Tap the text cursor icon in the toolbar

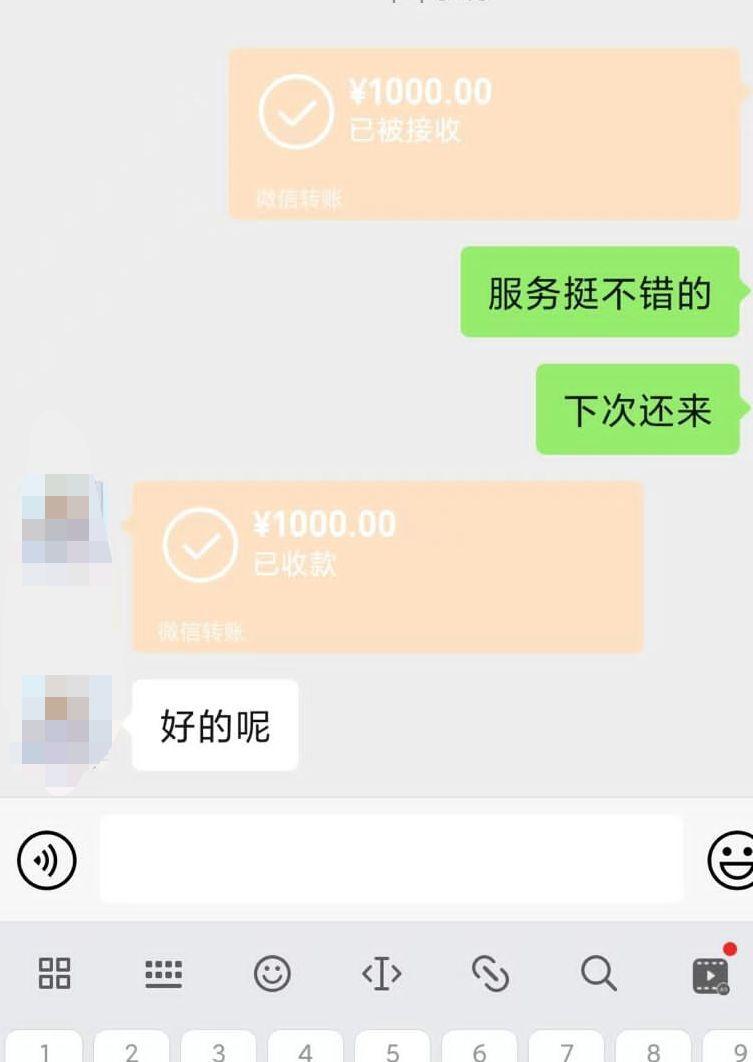pyautogui.click(x=381, y=971)
